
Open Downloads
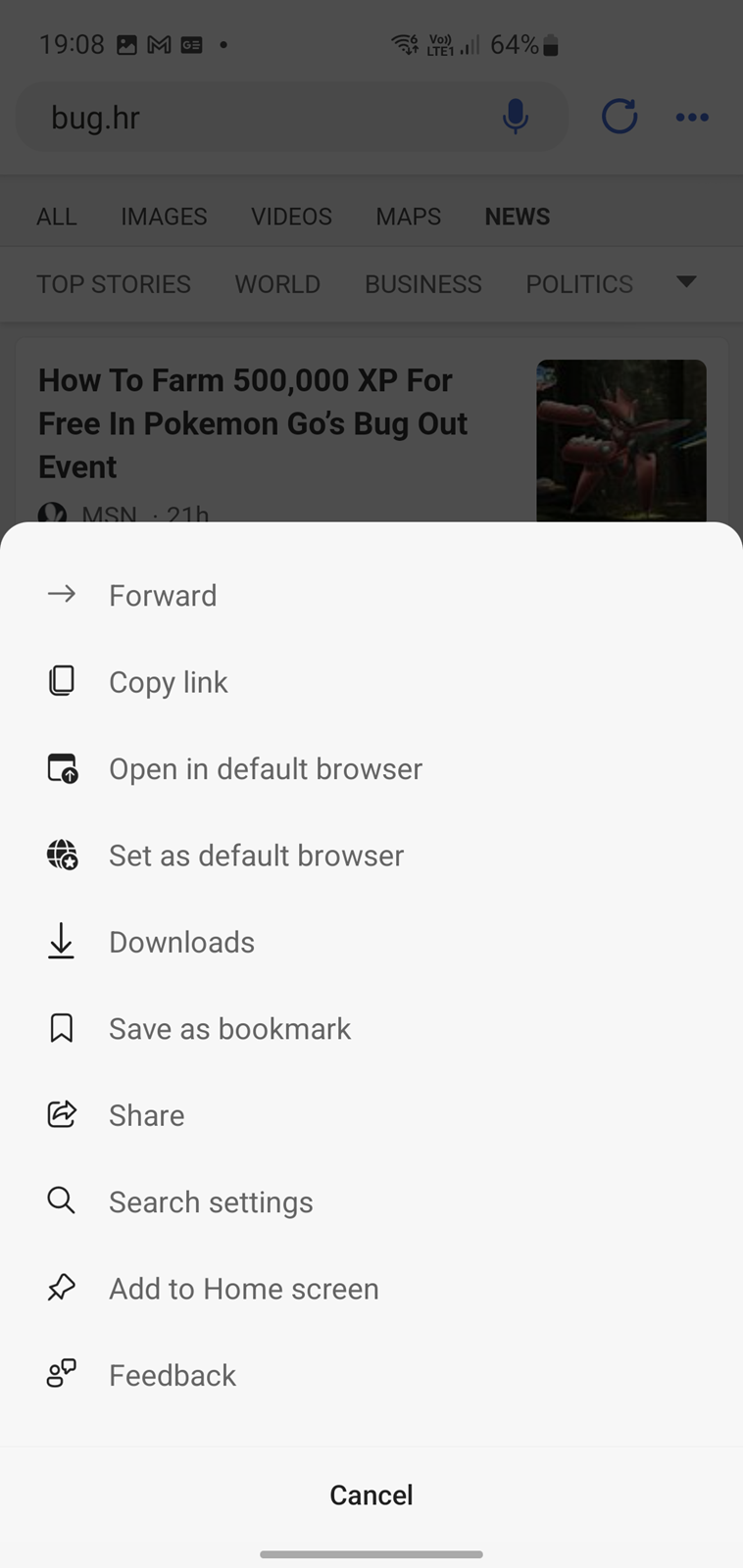[371, 942]
